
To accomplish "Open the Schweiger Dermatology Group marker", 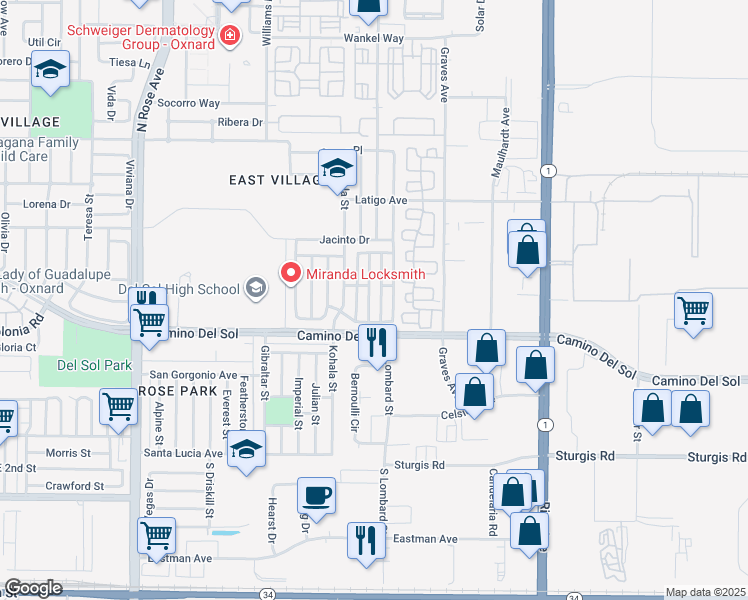I will (231, 36).
